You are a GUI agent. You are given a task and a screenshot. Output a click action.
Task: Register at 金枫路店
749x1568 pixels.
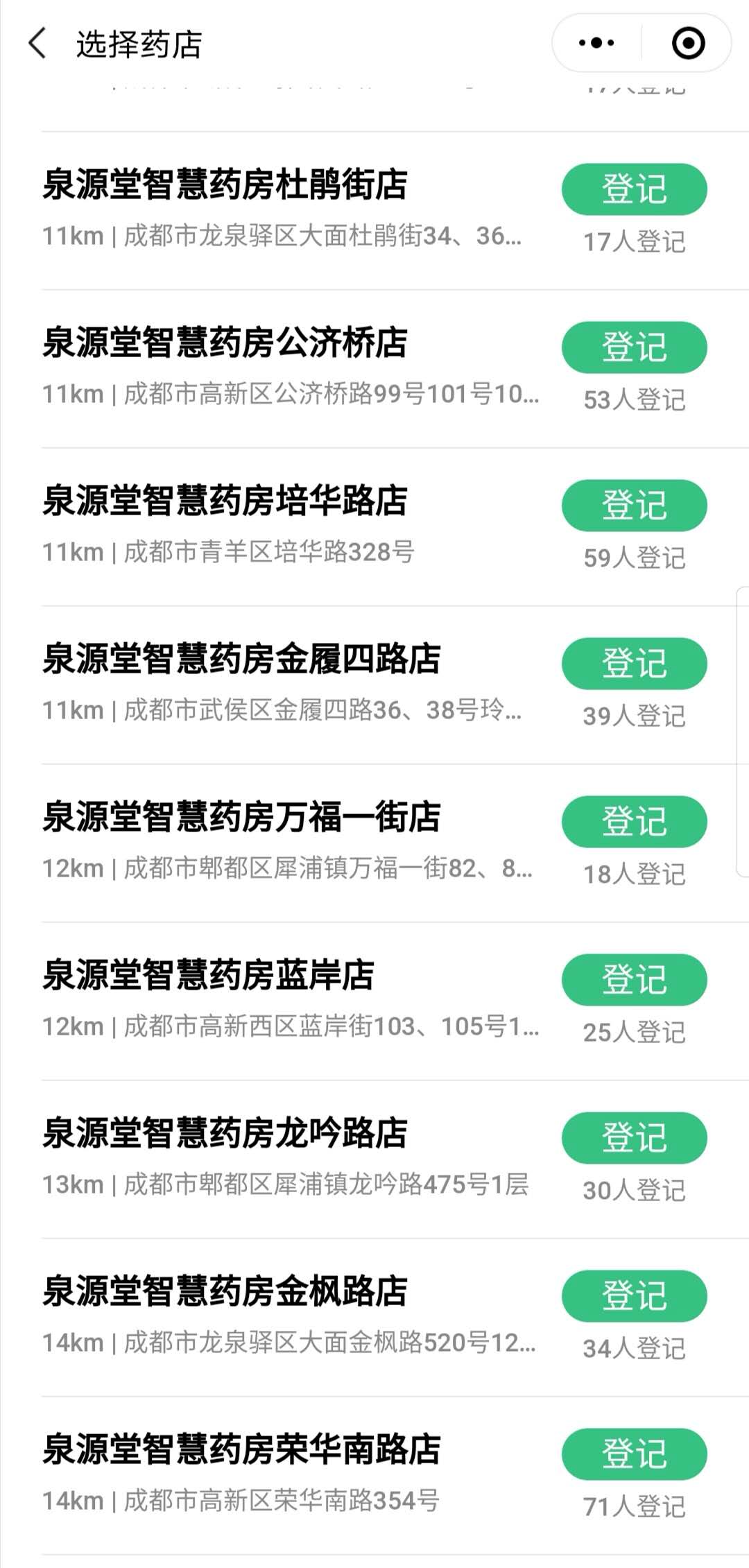click(634, 1296)
